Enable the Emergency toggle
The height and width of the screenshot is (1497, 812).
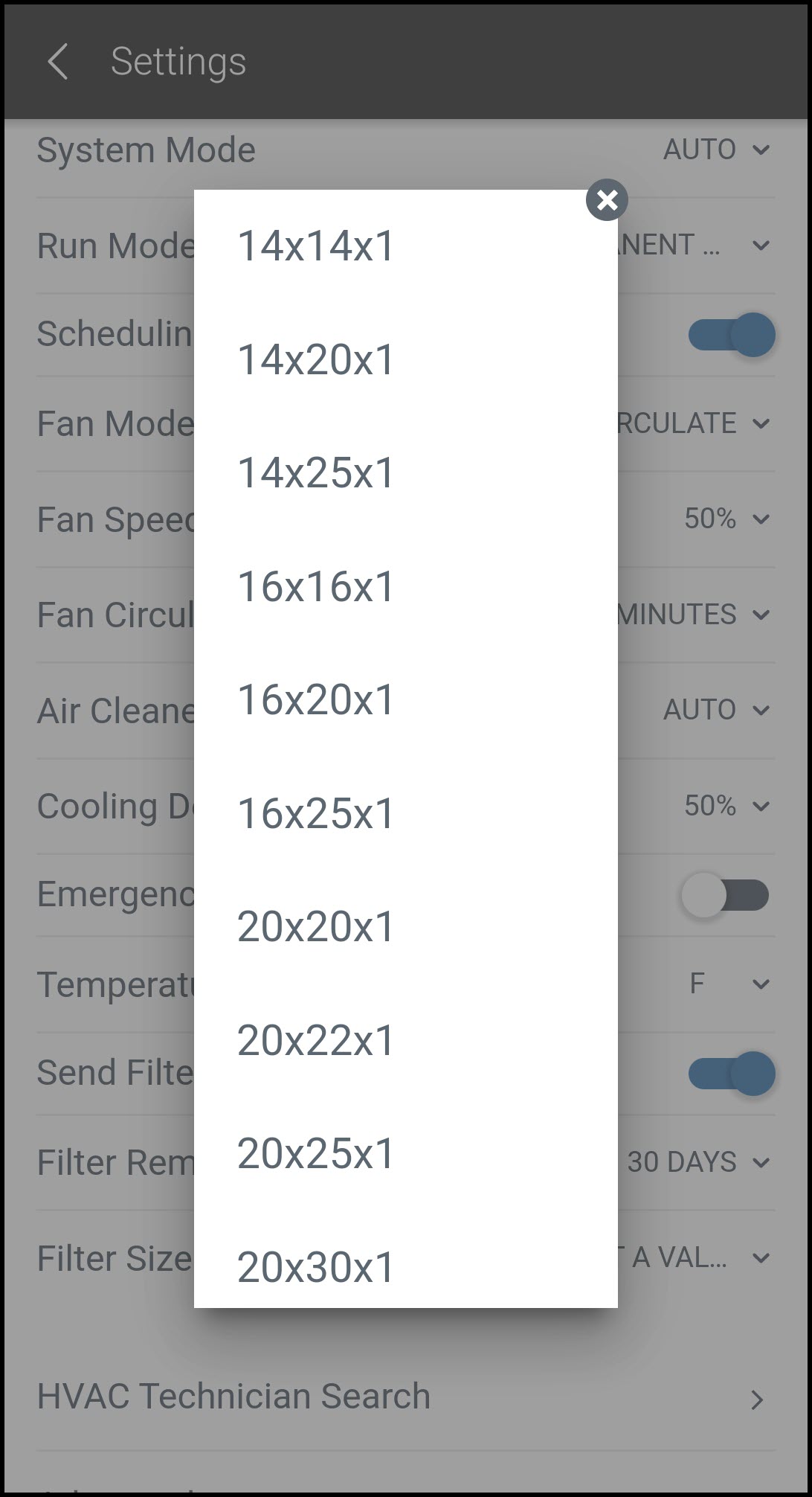click(x=726, y=895)
